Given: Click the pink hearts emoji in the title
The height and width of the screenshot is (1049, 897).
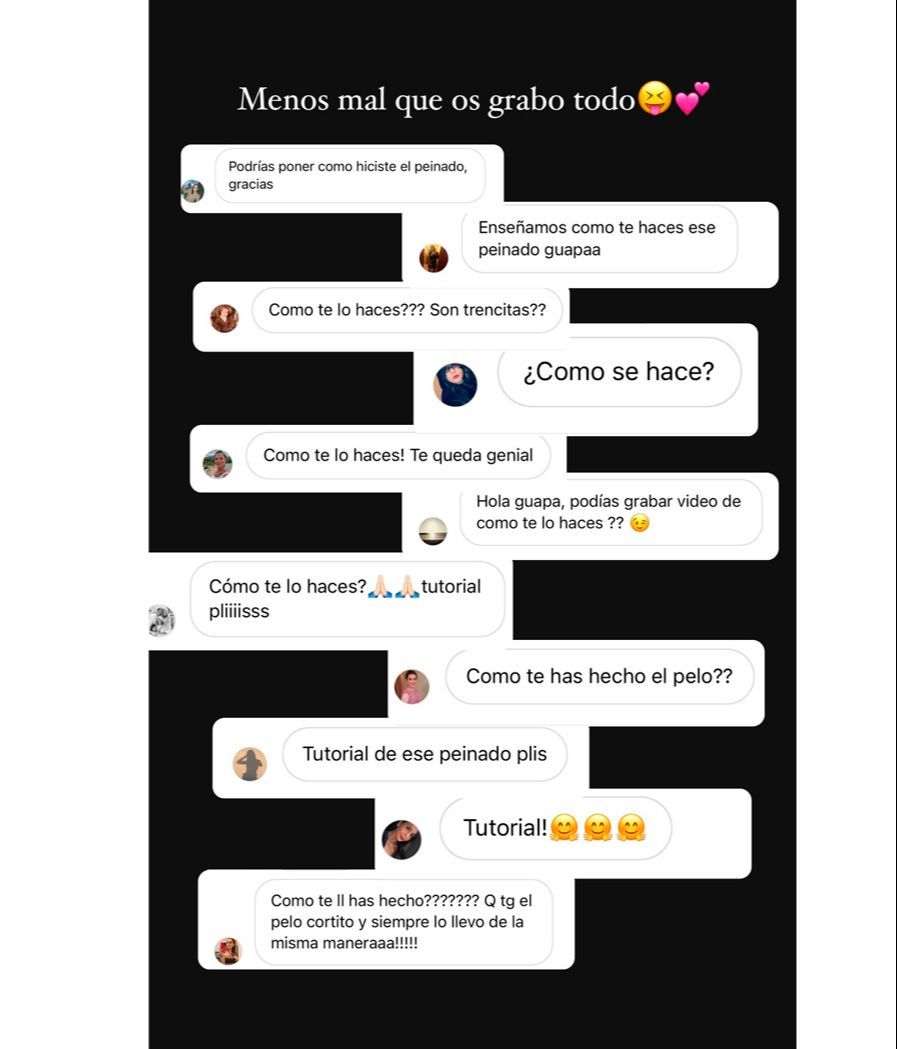Looking at the screenshot, I should click(x=693, y=99).
